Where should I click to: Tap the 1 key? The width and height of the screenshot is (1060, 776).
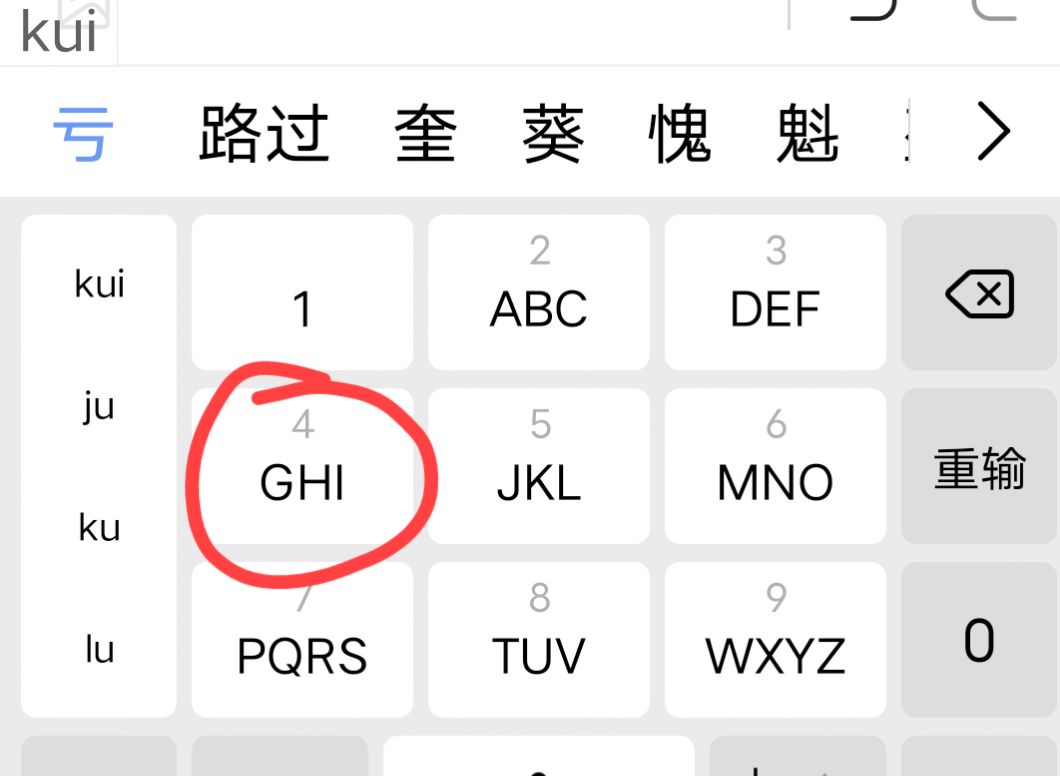302,293
